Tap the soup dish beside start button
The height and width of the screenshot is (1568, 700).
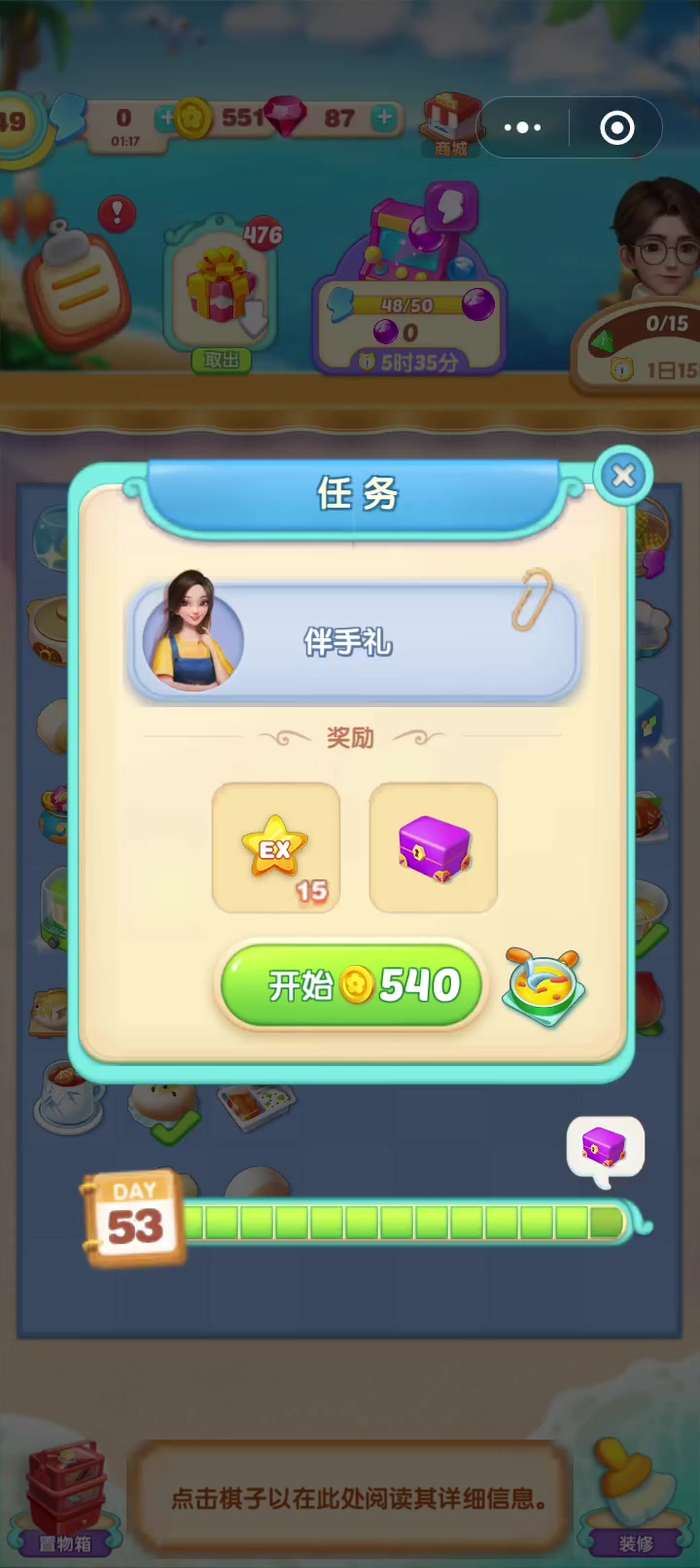tap(543, 987)
